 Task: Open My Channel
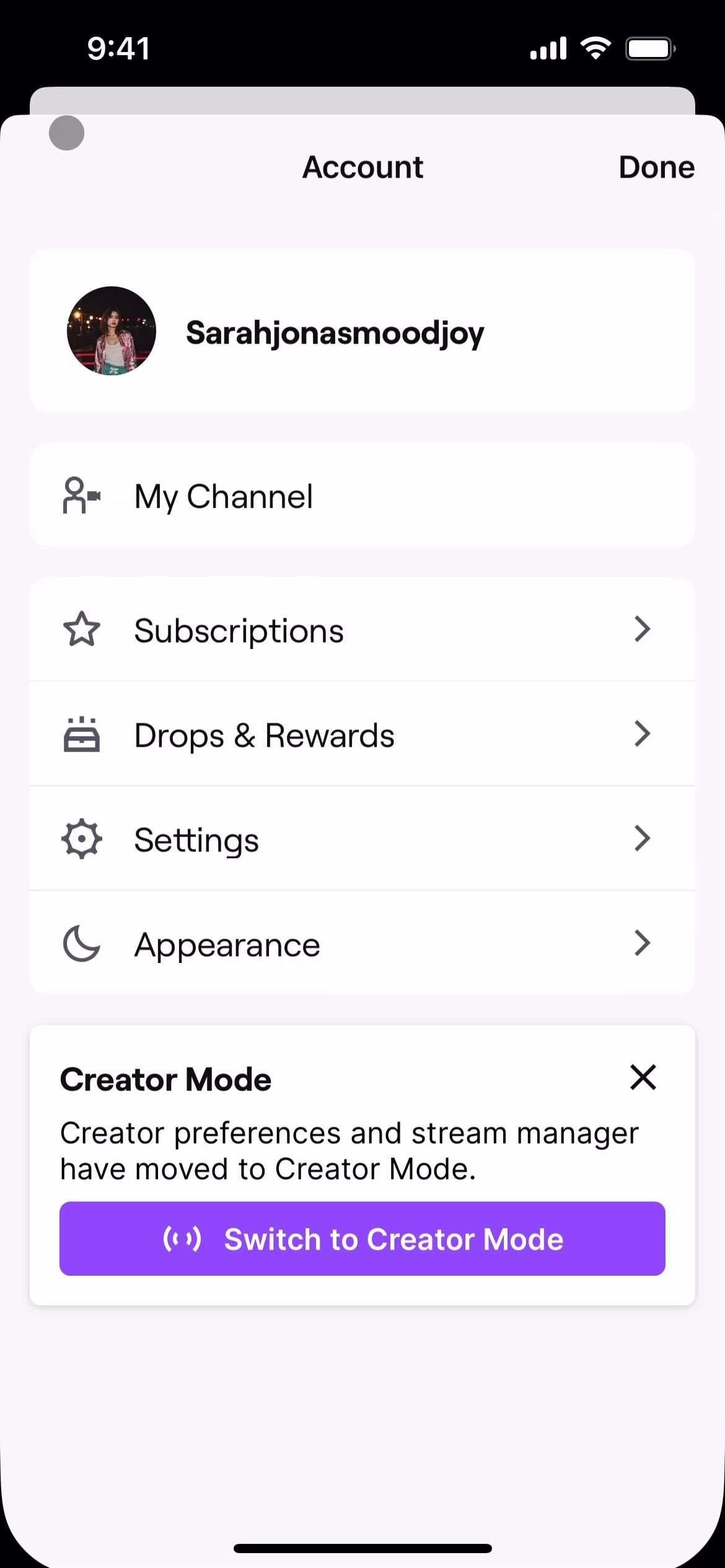362,495
